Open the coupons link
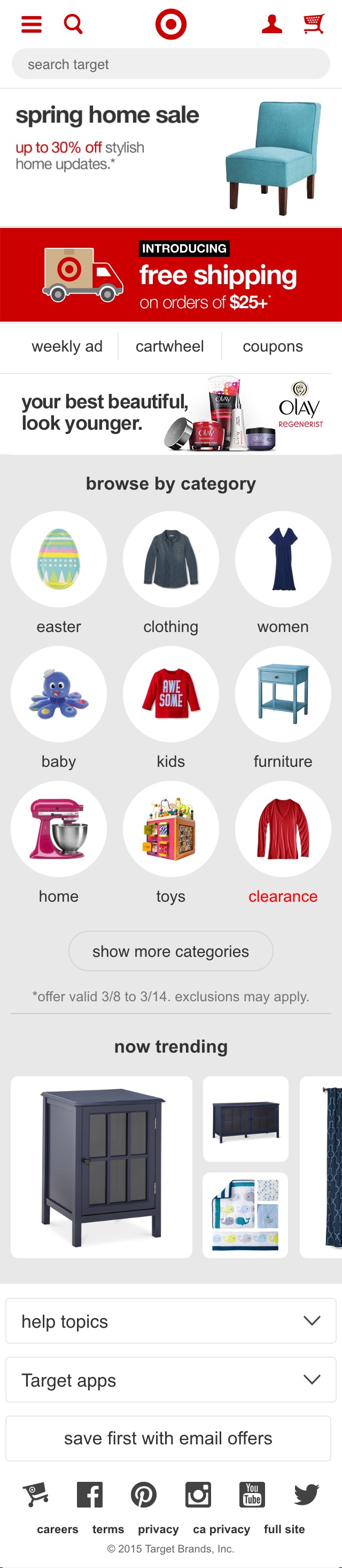Screen dimensions: 342x1568 tap(273, 346)
